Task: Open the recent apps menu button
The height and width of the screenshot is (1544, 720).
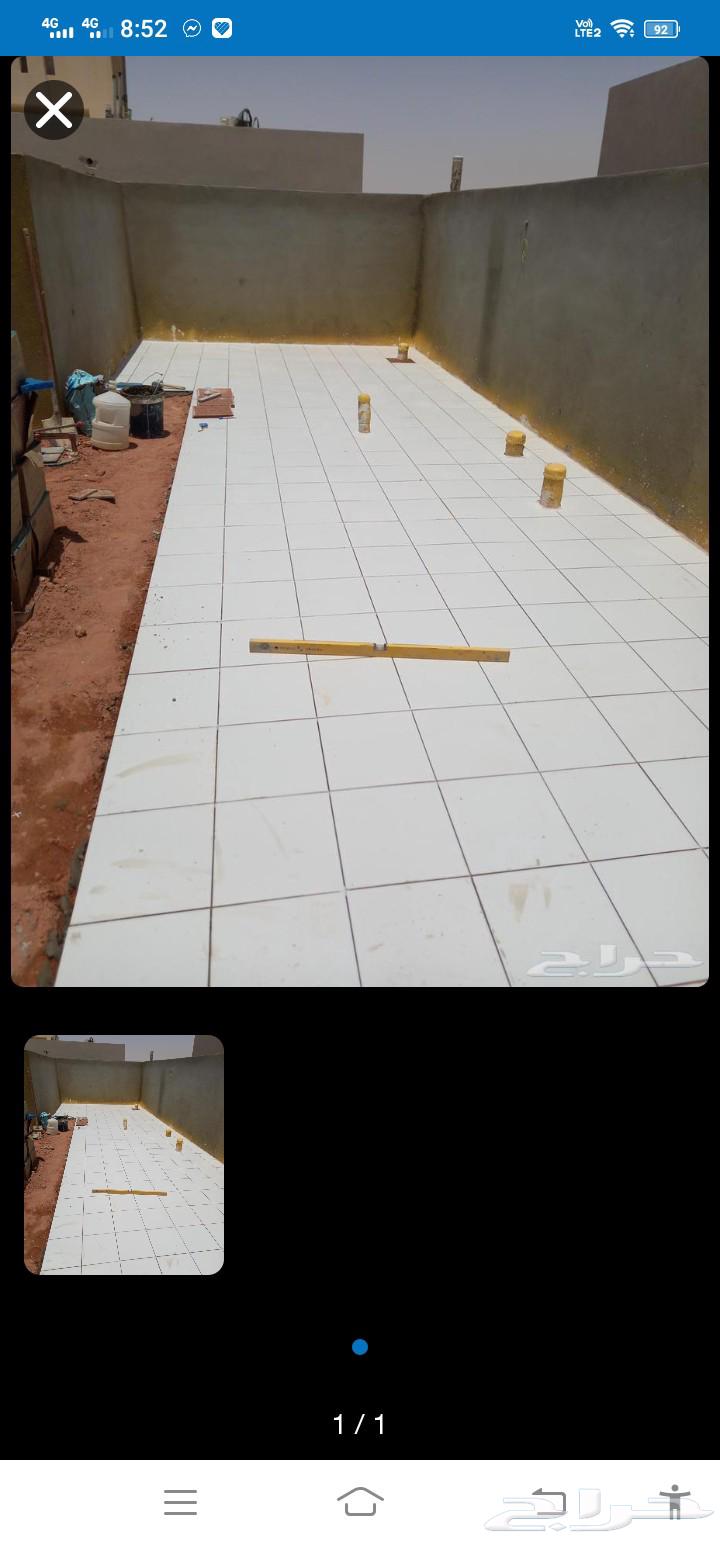Action: (180, 1502)
